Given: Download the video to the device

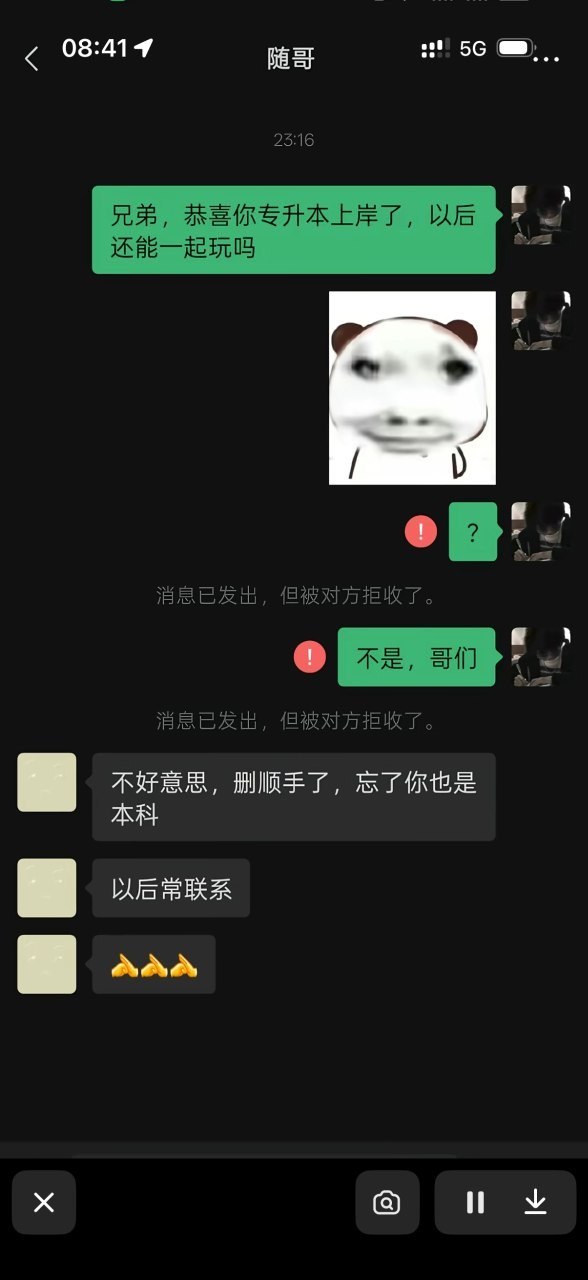Looking at the screenshot, I should coord(536,1202).
